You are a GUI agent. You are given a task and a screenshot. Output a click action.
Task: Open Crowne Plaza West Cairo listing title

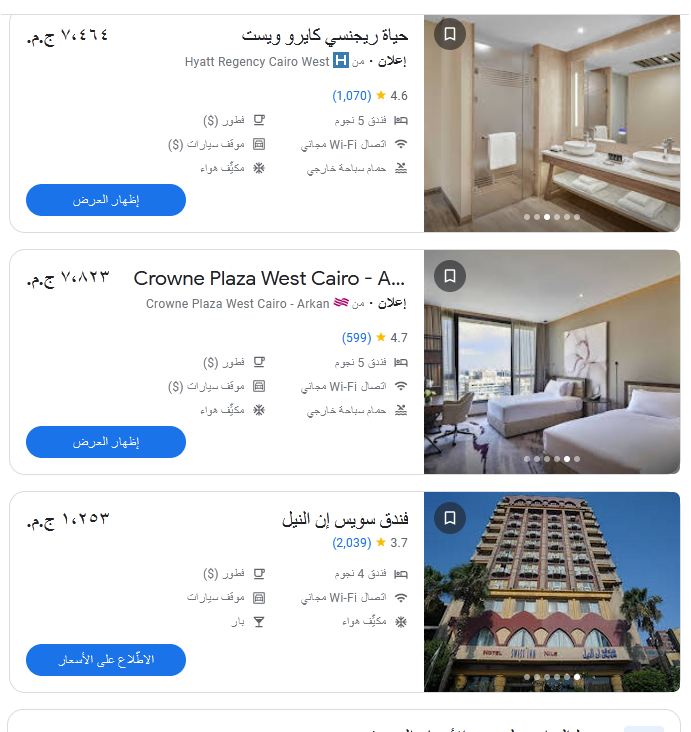click(x=269, y=278)
